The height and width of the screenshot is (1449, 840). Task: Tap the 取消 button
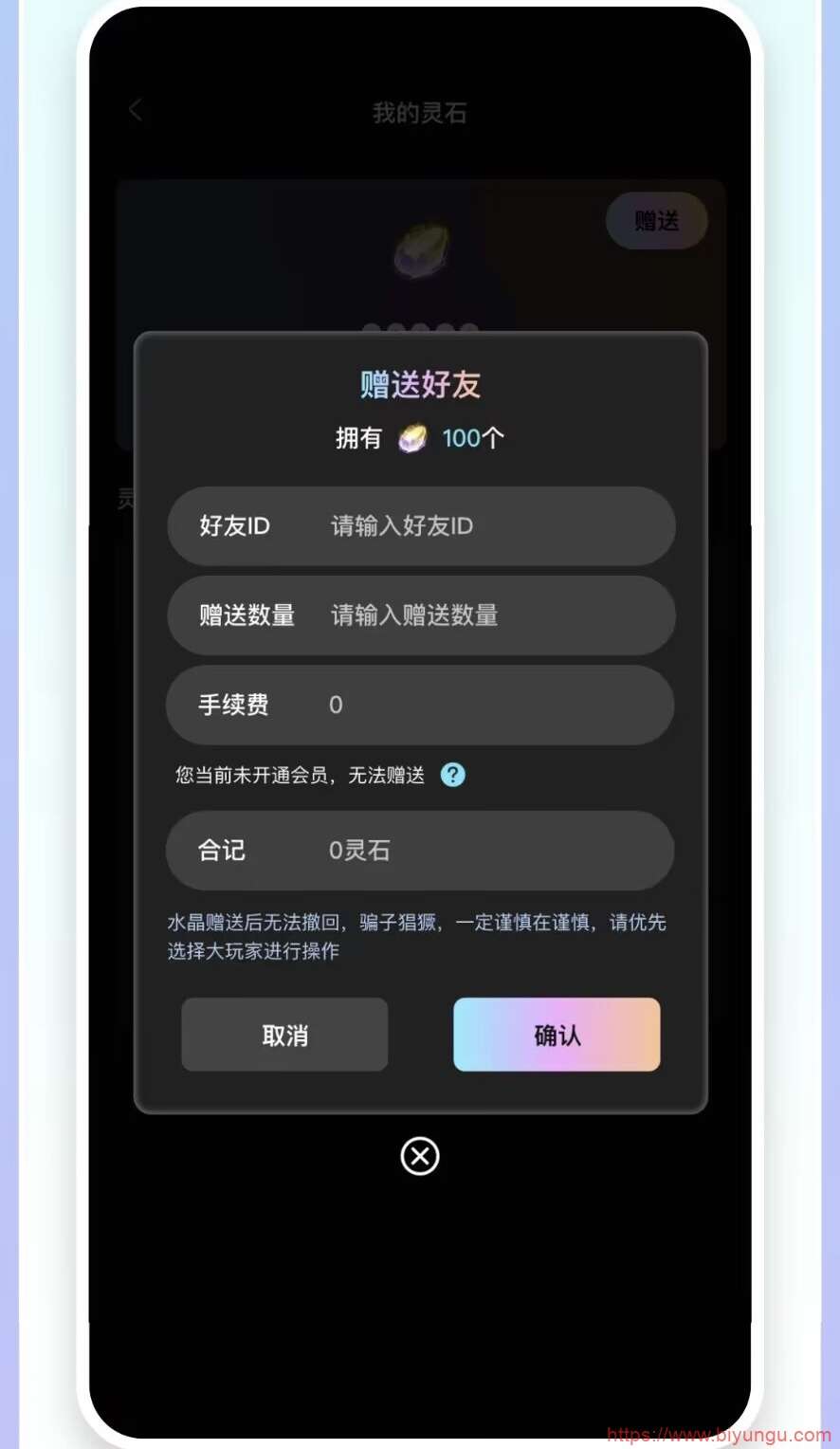[284, 1035]
